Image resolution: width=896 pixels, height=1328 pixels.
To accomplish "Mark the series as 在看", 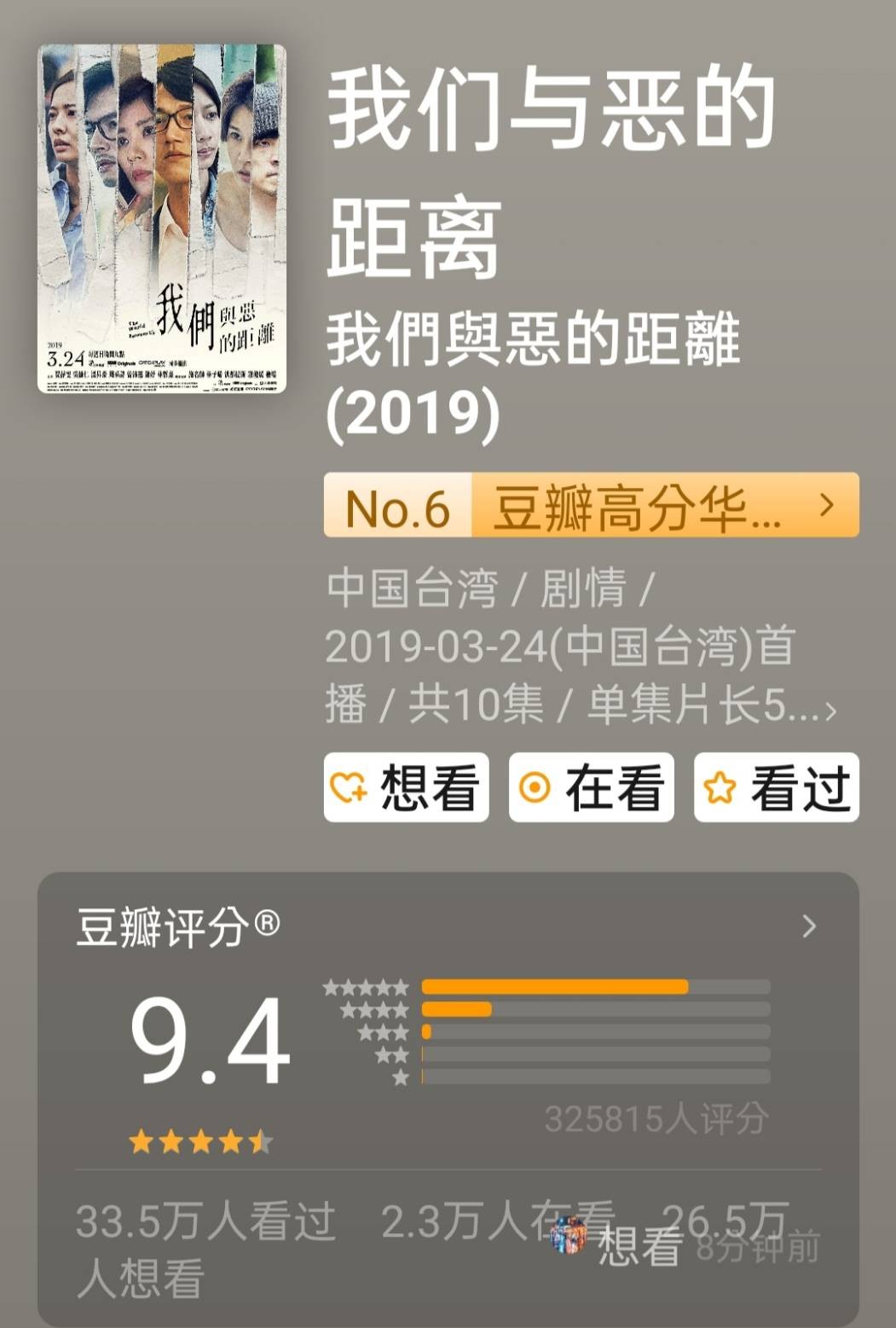I will coord(591,787).
